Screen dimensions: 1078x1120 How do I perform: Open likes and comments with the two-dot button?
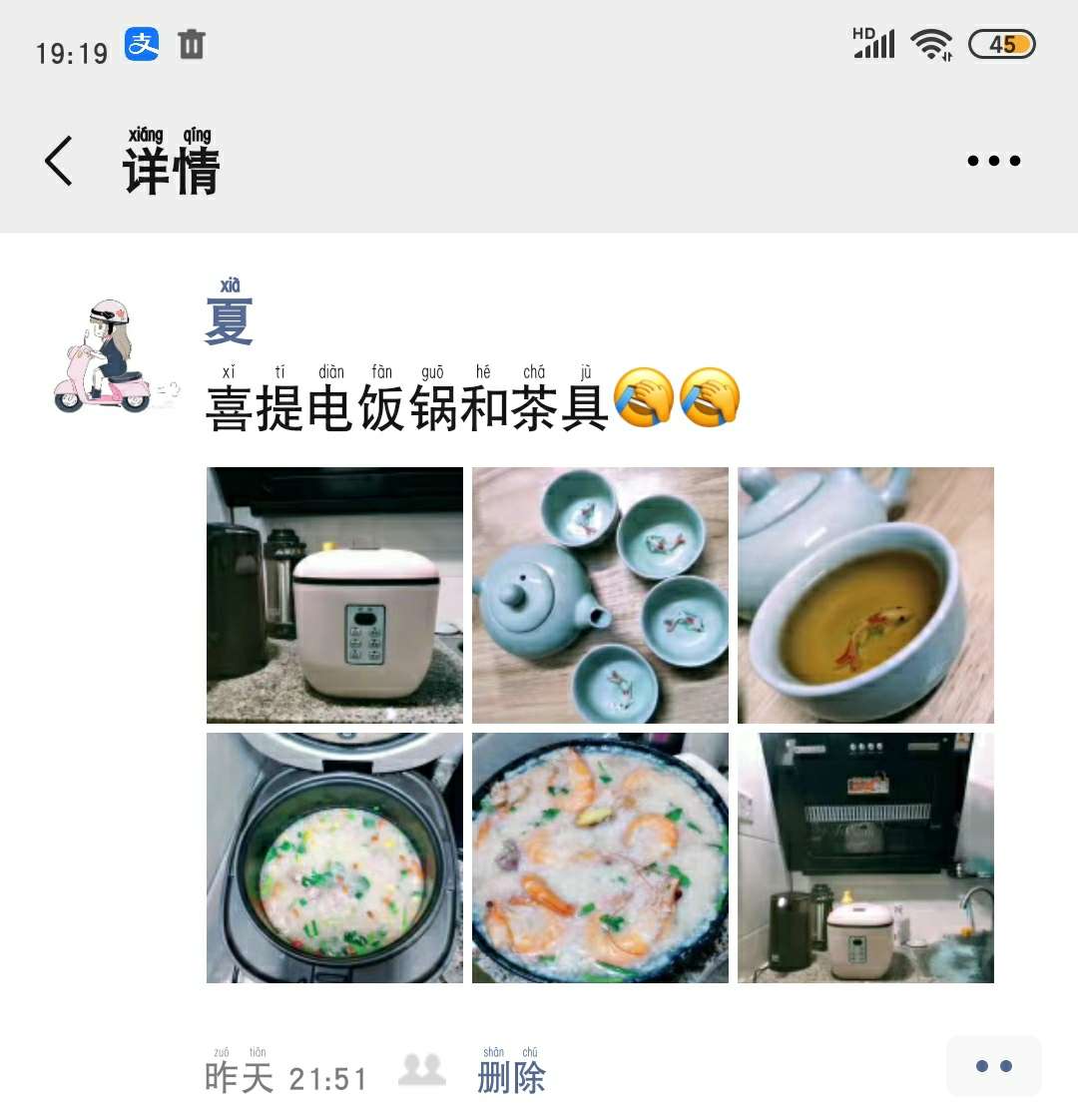click(x=993, y=1067)
